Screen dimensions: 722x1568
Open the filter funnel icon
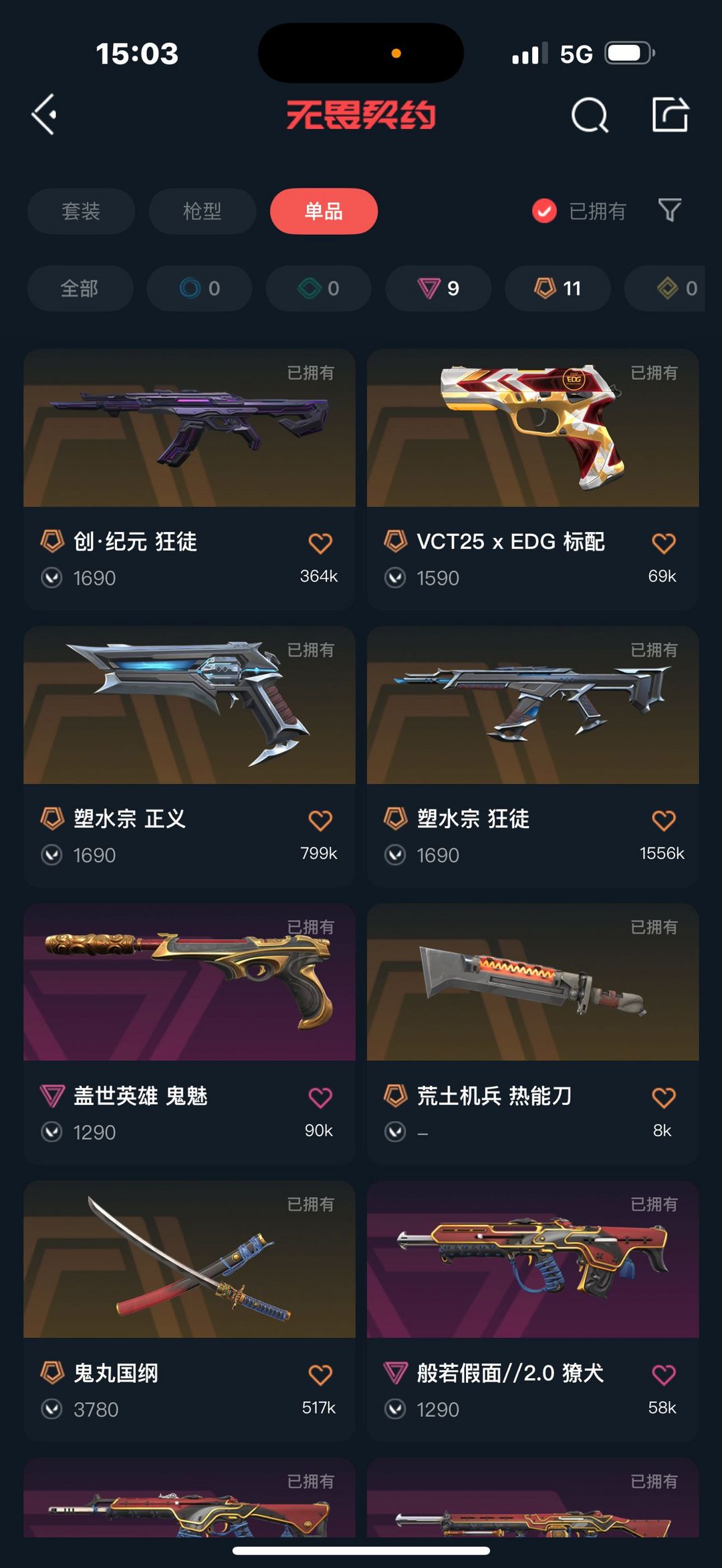[669, 211]
